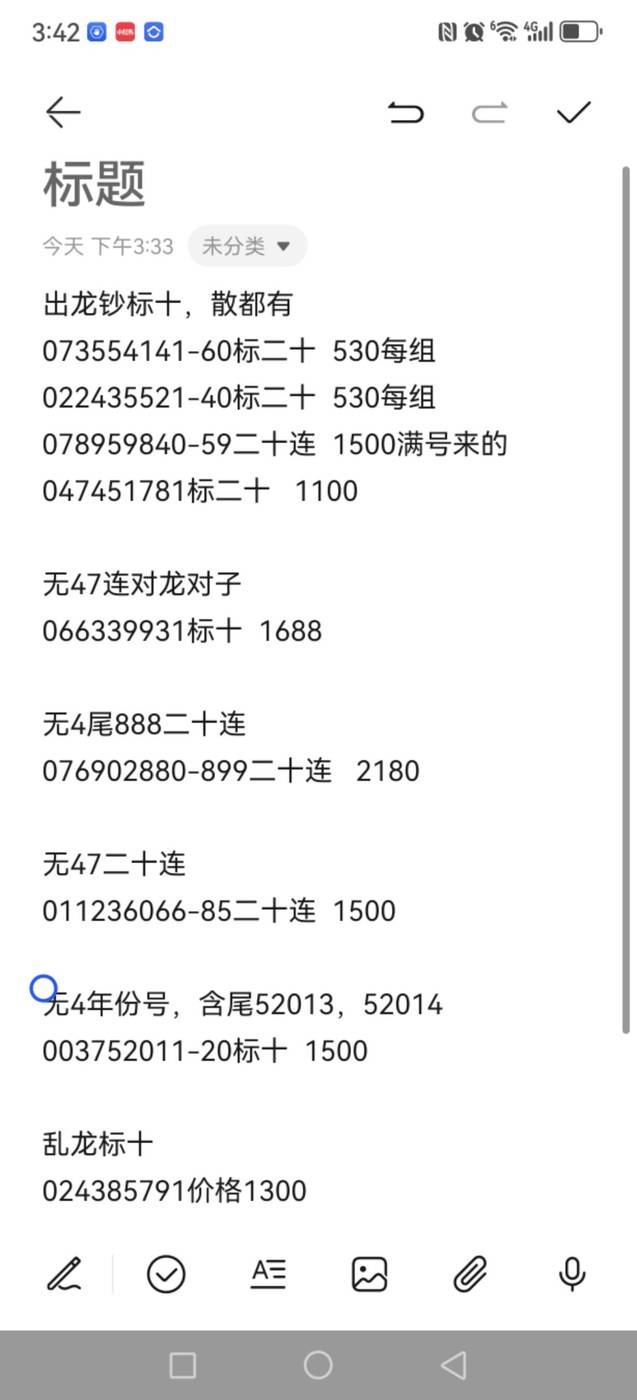Tap the system home button
Image resolution: width=637 pixels, height=1400 pixels.
pos(318,1365)
